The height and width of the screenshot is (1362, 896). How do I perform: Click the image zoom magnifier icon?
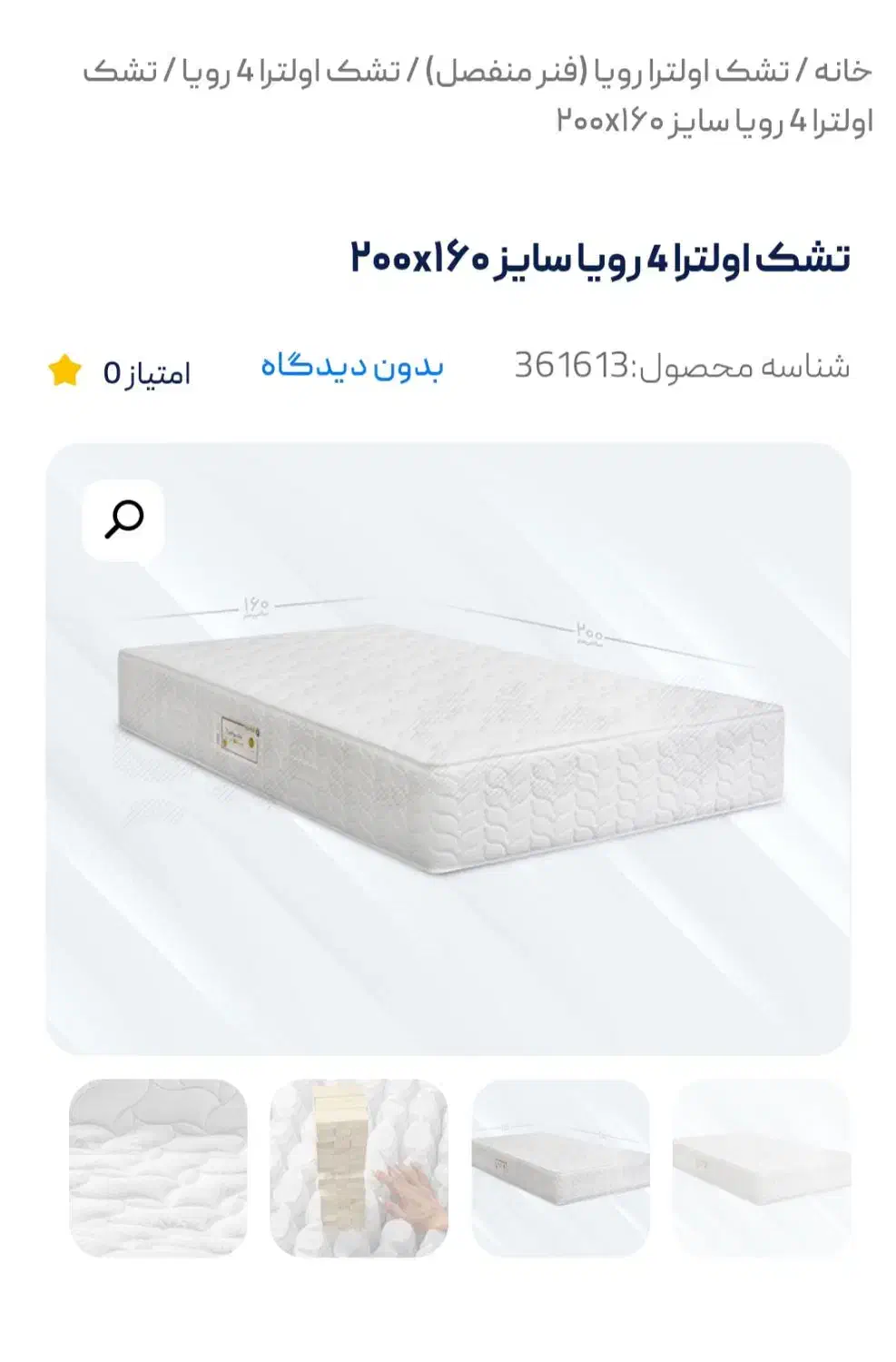124,520
